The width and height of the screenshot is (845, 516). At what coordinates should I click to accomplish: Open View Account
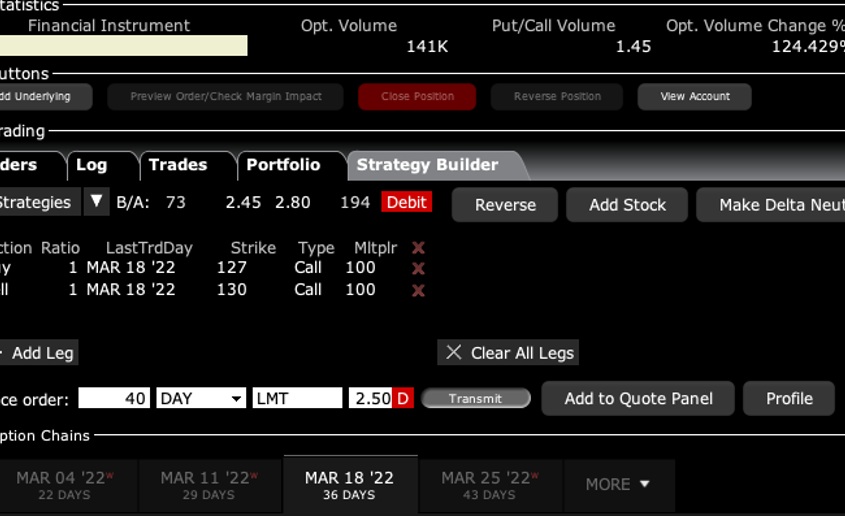tap(695, 97)
